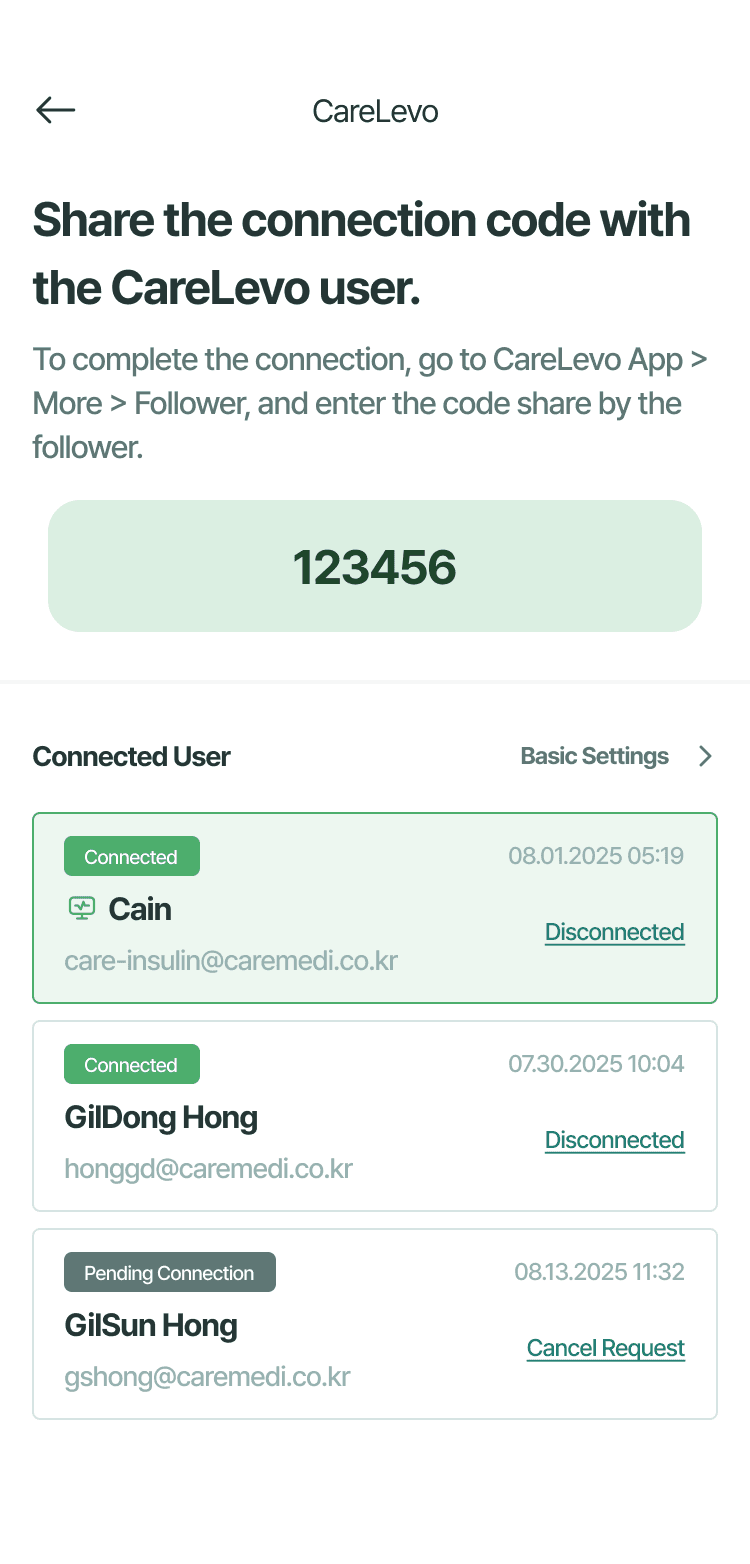Open Basic Settings
This screenshot has height=1564, width=750.
pos(616,756)
